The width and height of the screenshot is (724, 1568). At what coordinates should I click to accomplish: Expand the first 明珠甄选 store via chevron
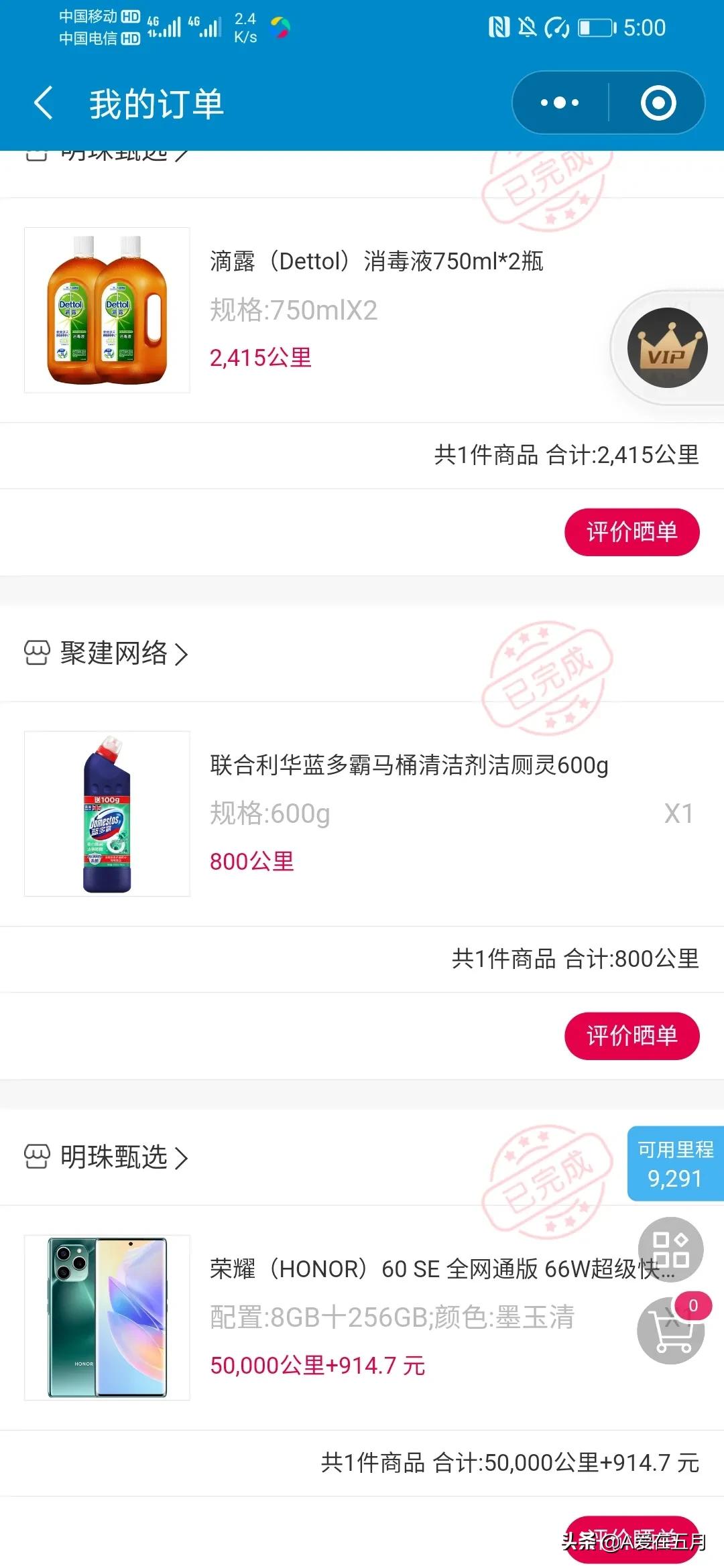(x=182, y=153)
